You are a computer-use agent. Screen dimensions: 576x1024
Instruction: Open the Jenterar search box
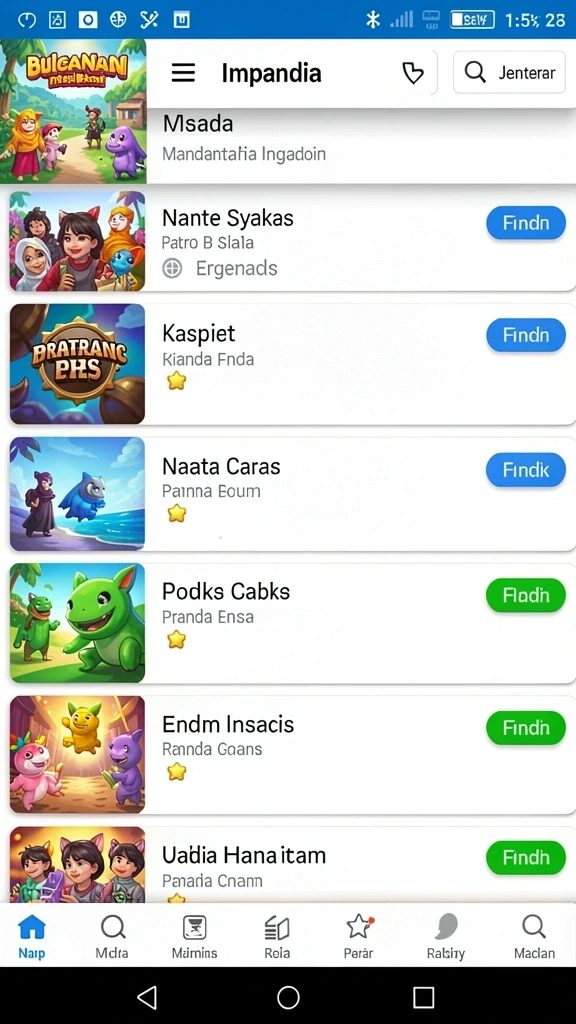509,72
